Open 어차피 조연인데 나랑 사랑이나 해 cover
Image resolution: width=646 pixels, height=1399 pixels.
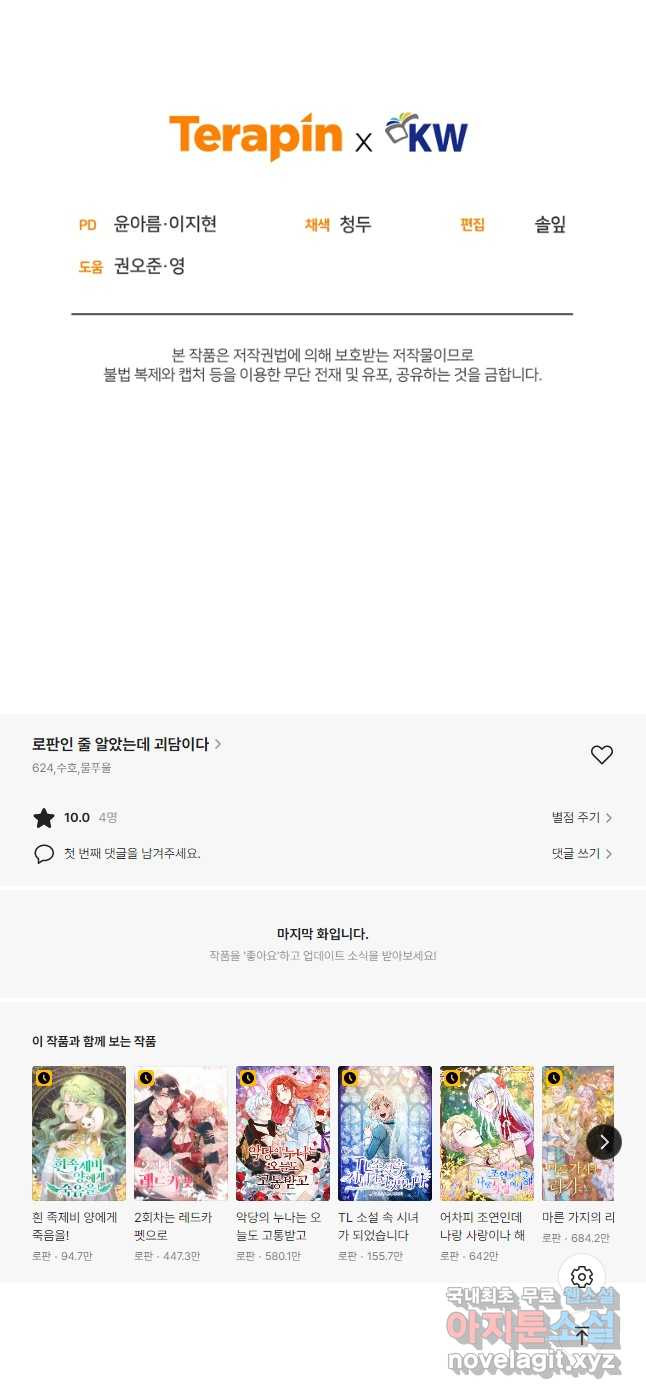point(487,1133)
